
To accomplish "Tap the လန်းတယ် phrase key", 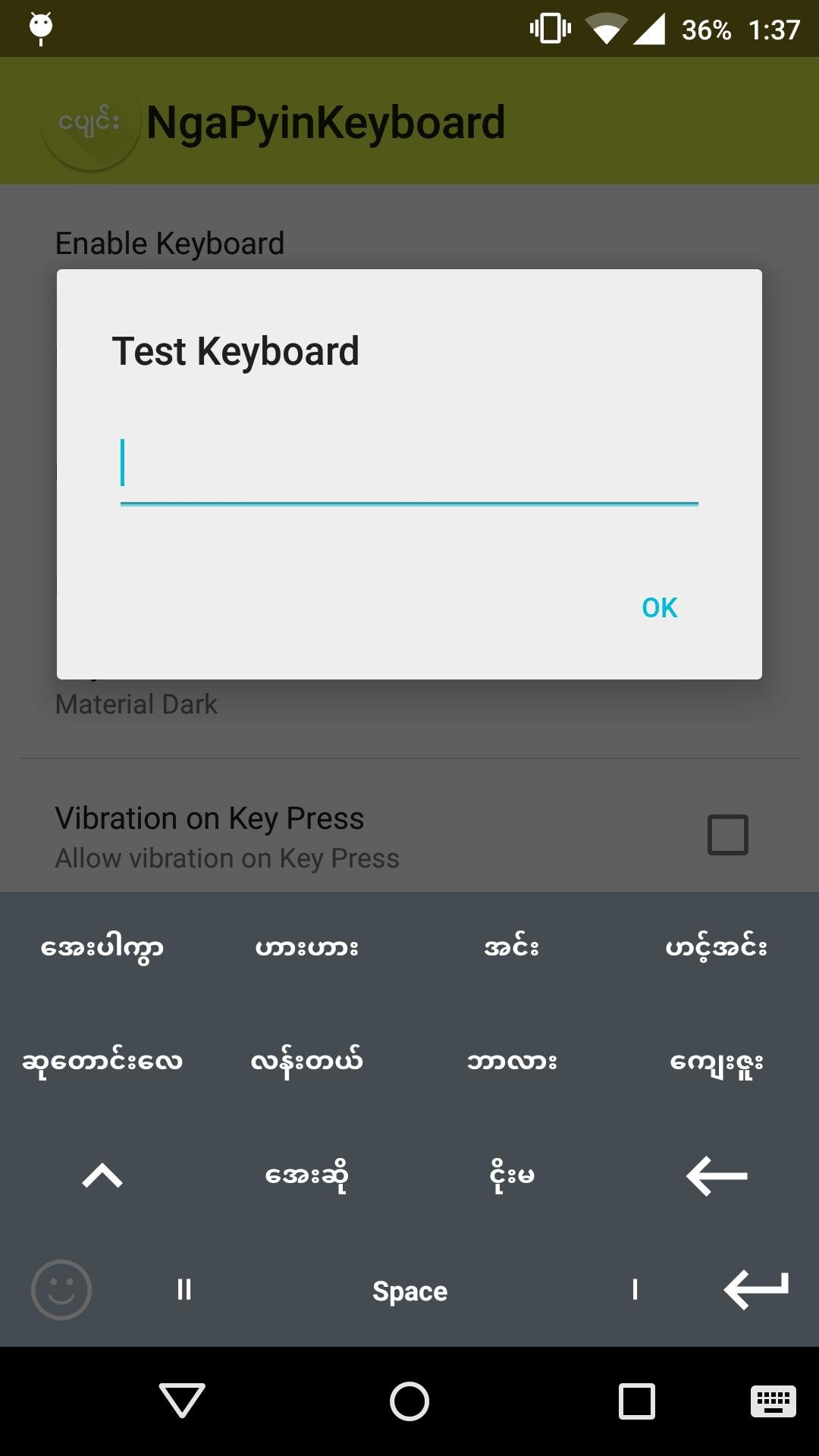I will tap(307, 1062).
